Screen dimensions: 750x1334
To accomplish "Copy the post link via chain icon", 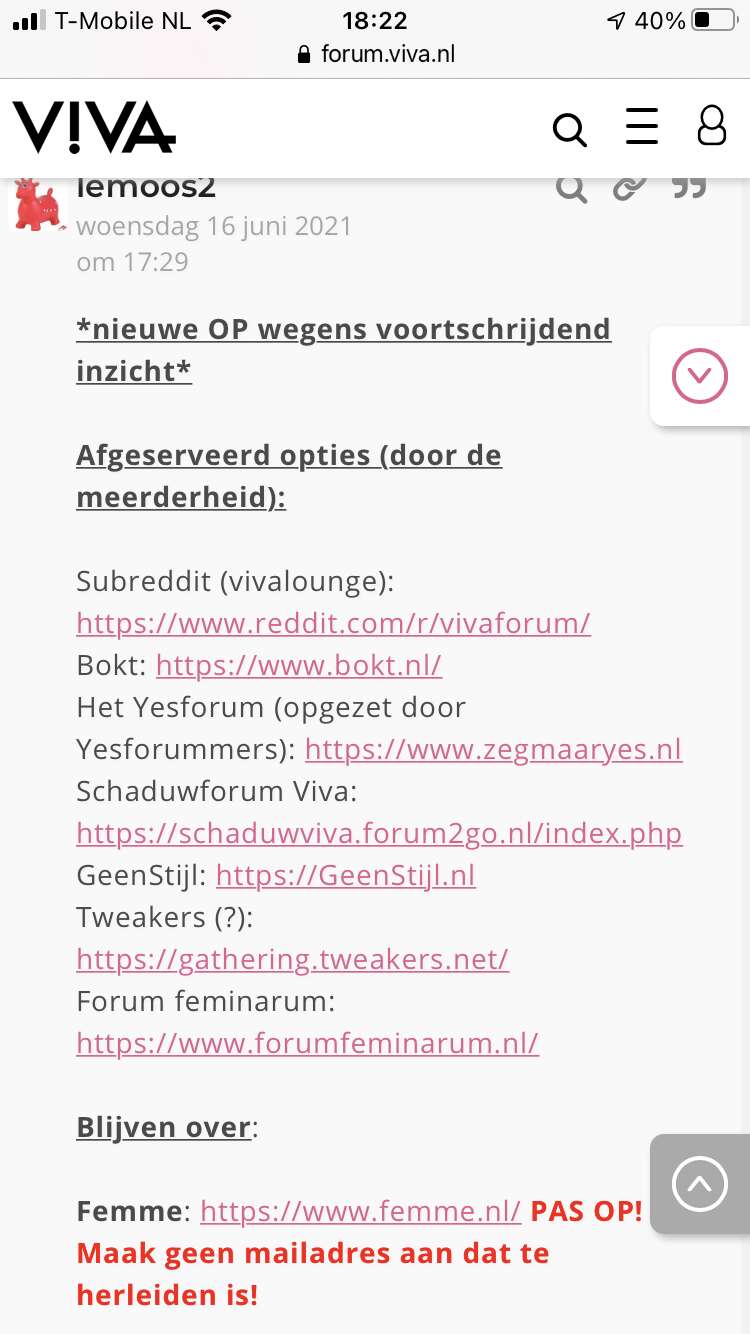I will [630, 188].
